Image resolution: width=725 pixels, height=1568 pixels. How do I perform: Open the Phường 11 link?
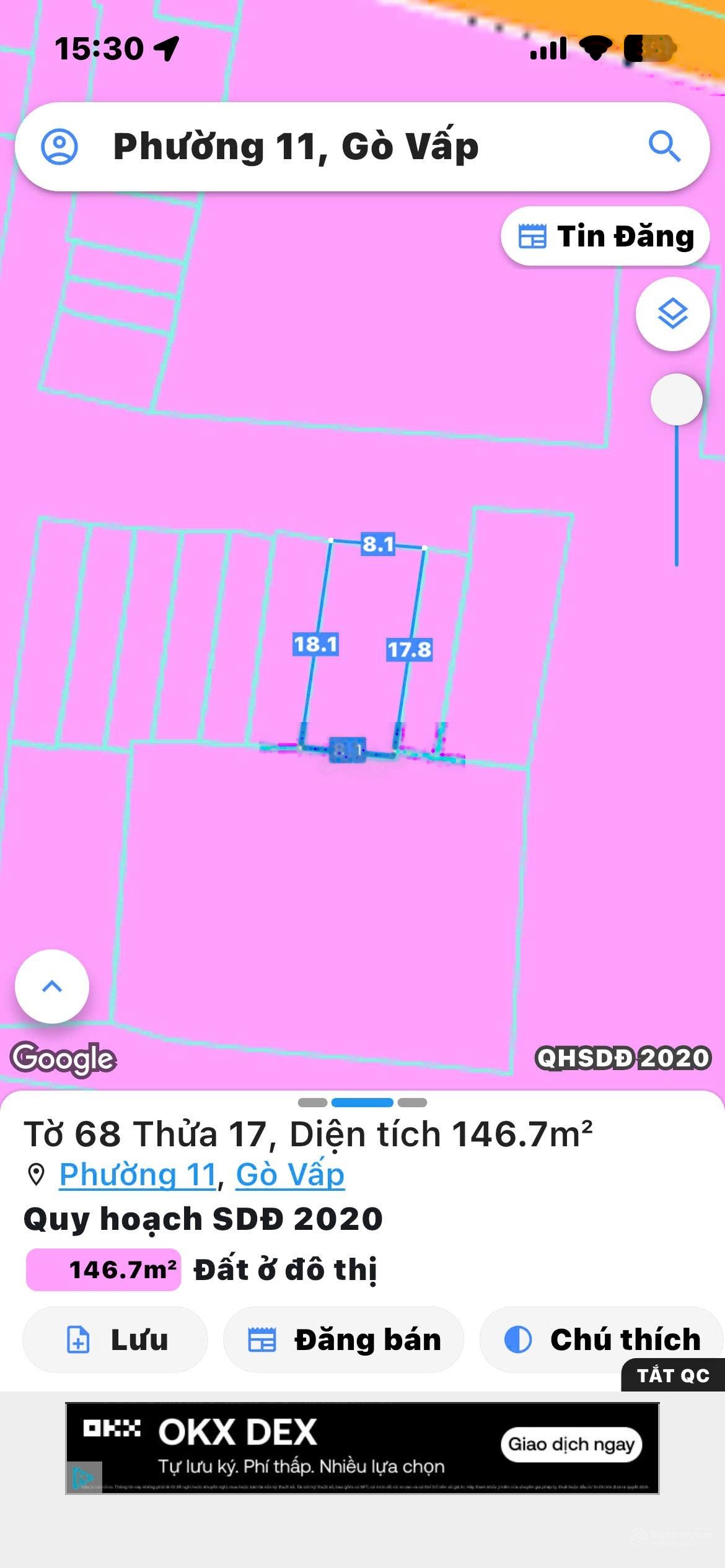pyautogui.click(x=138, y=1175)
